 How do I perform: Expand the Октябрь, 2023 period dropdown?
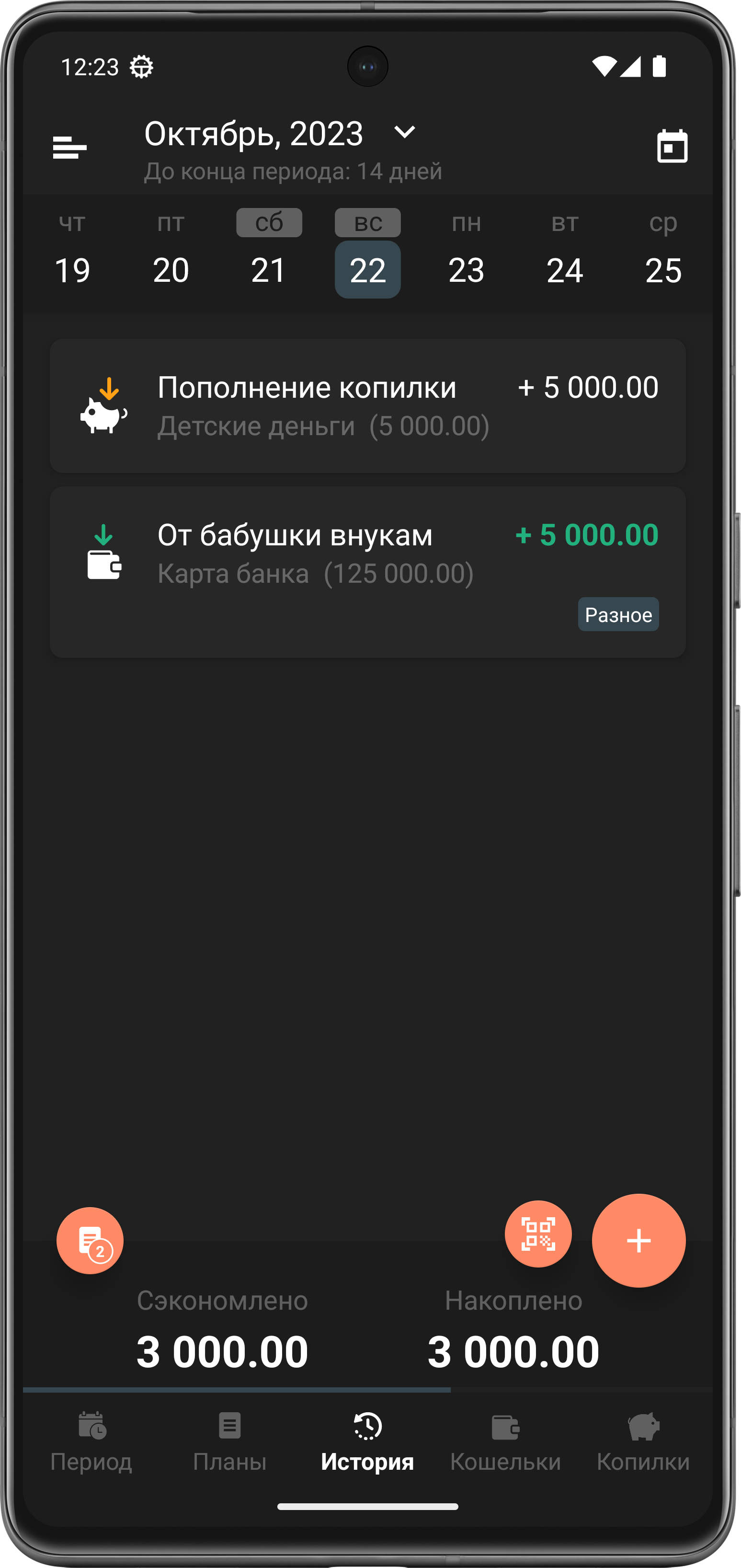(x=403, y=132)
